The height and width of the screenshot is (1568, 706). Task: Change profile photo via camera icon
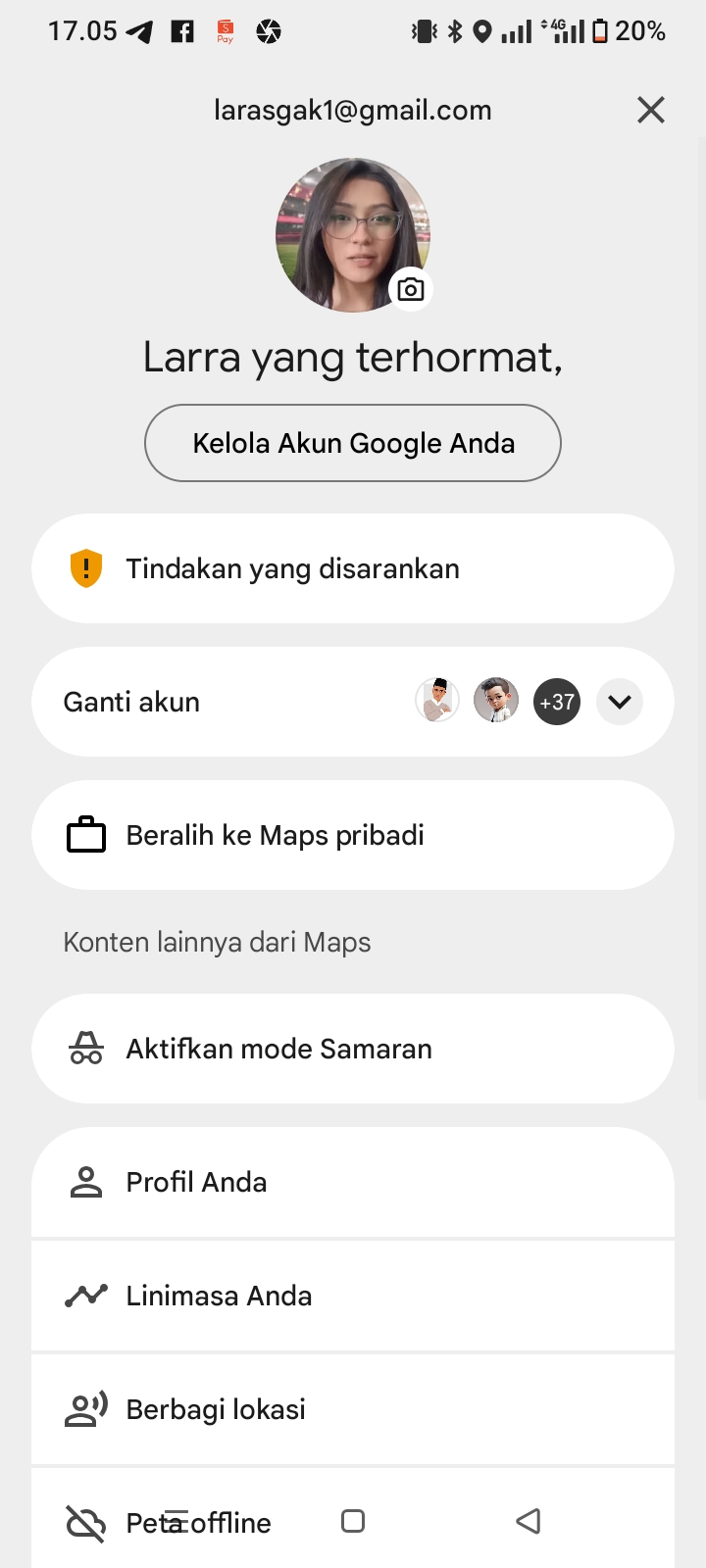pyautogui.click(x=411, y=289)
